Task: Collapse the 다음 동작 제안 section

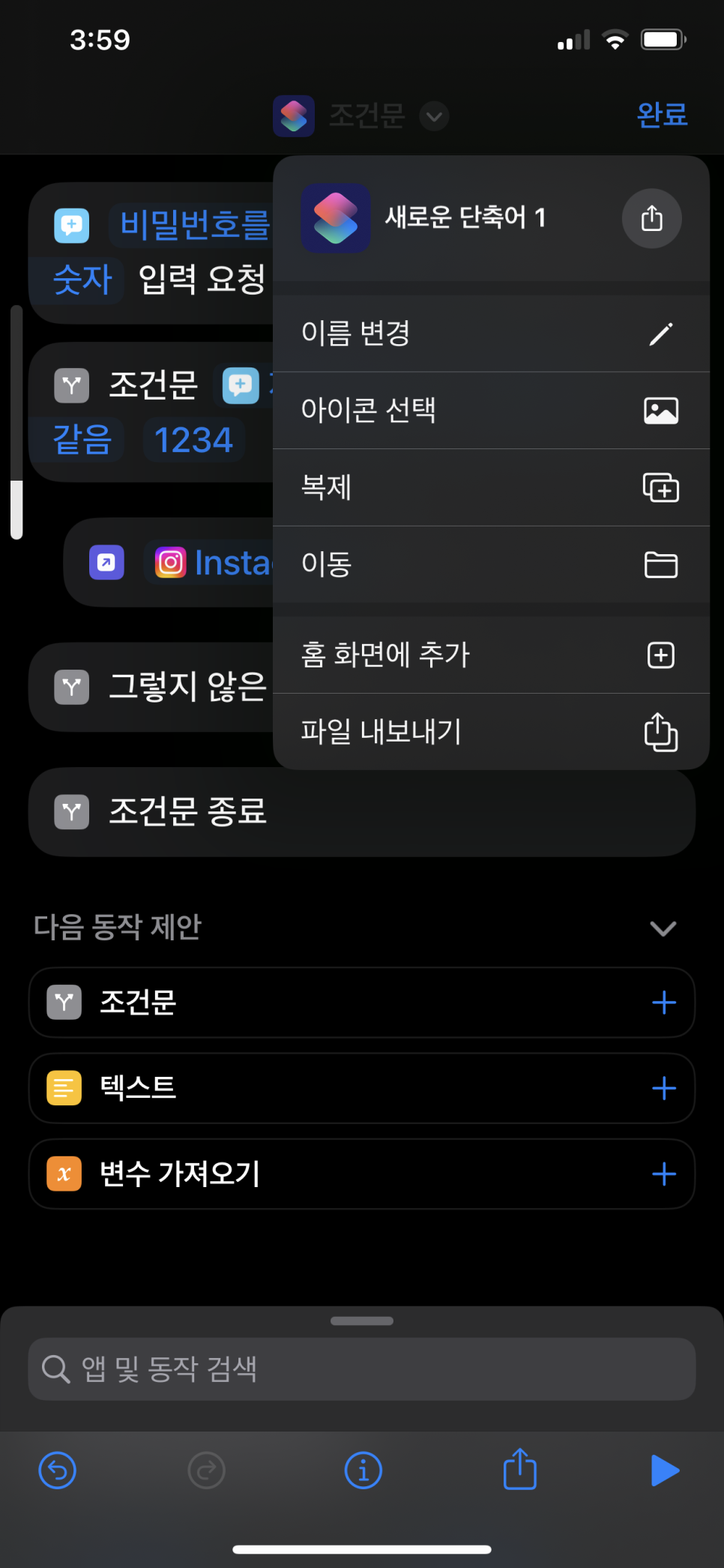Action: [663, 928]
